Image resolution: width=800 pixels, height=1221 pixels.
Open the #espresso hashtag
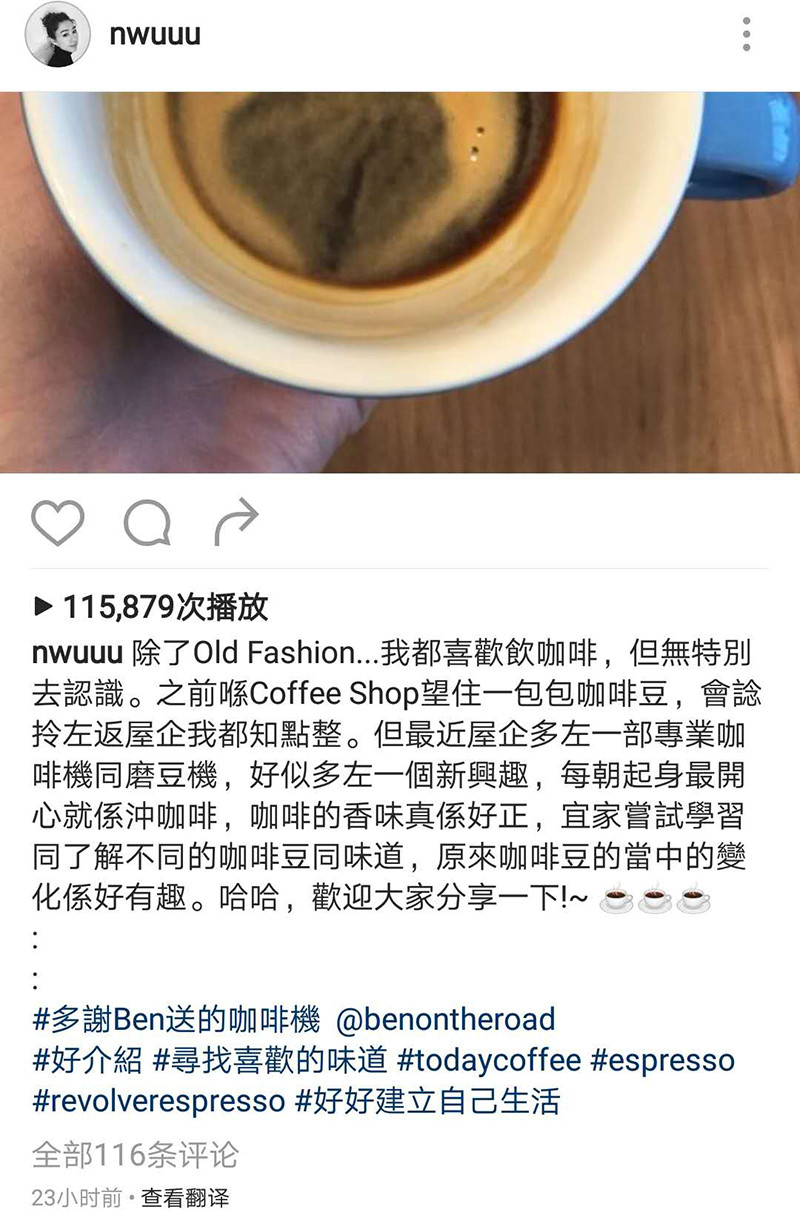click(662, 1061)
